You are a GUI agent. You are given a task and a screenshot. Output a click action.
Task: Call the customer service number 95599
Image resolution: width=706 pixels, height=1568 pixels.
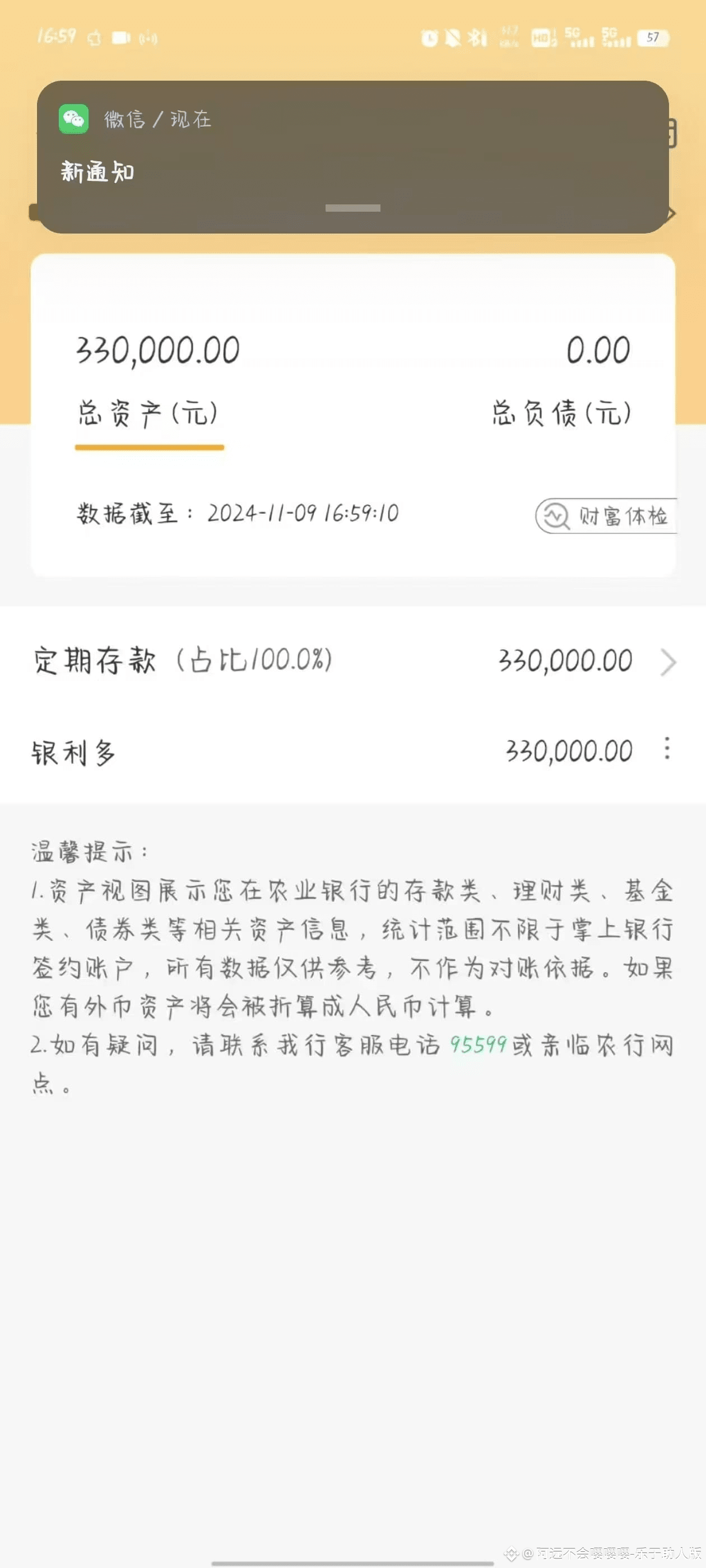tap(478, 1045)
